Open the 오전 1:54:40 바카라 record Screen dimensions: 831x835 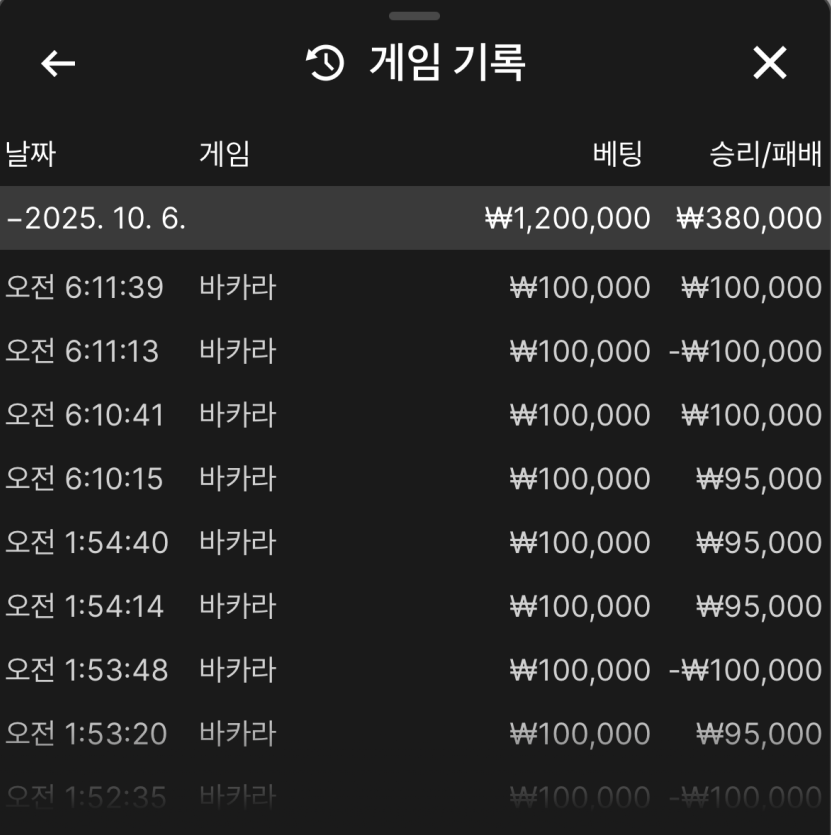point(415,543)
